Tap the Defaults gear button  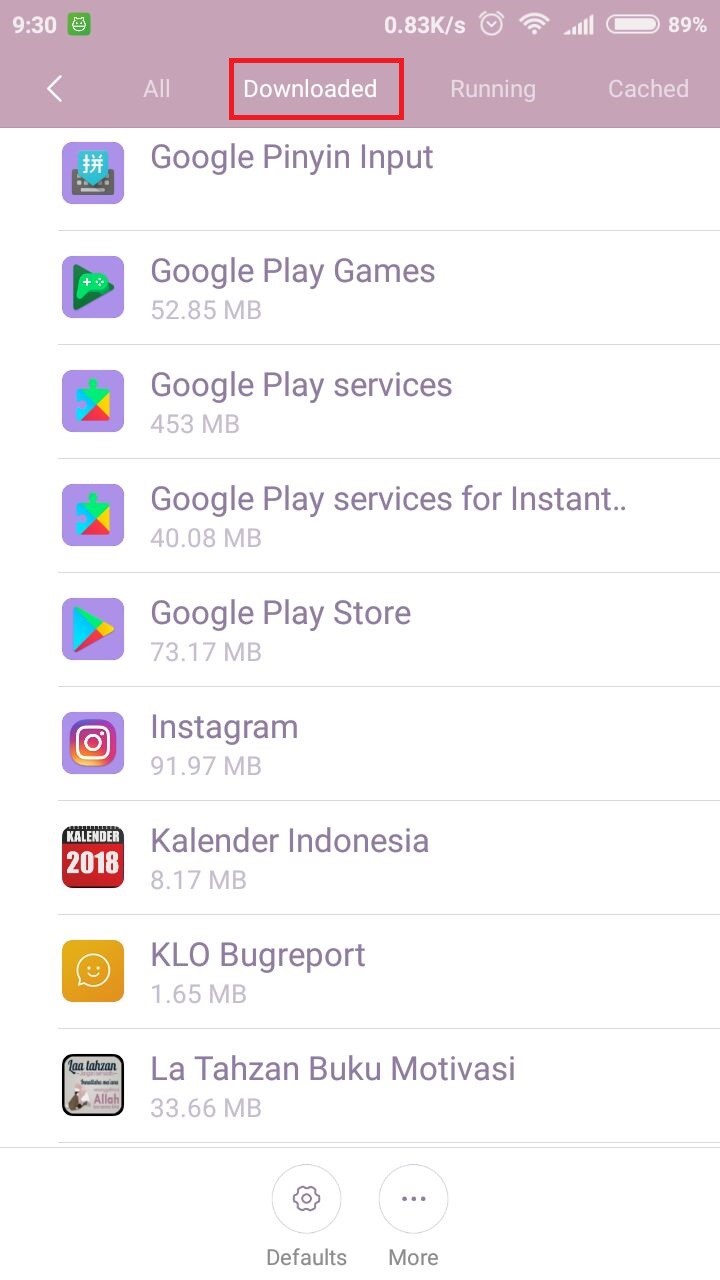(x=306, y=1199)
